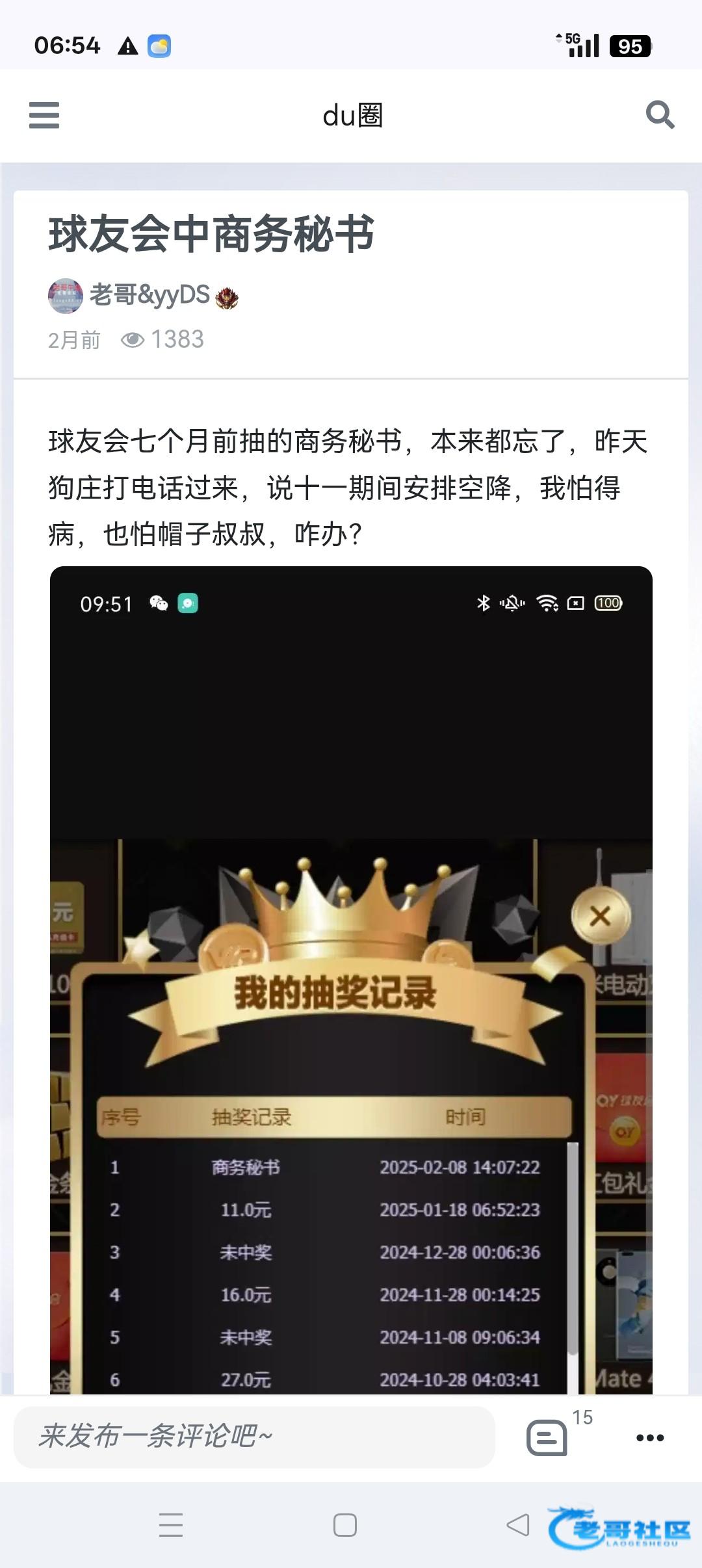Open recent apps from navigation bar
This screenshot has height=1568, width=702.
pos(171,1525)
